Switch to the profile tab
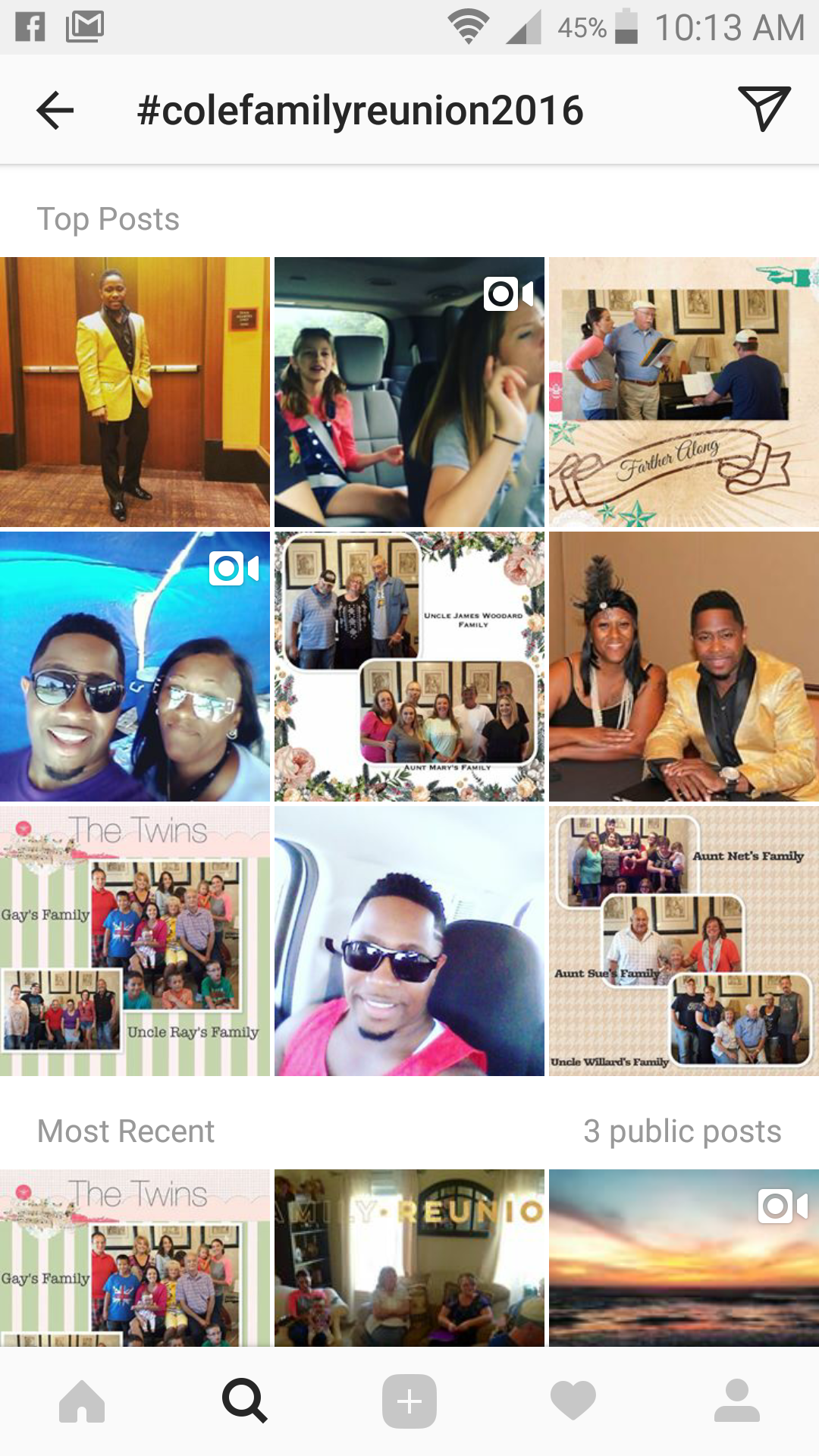The image size is (819, 1456). point(736,1401)
